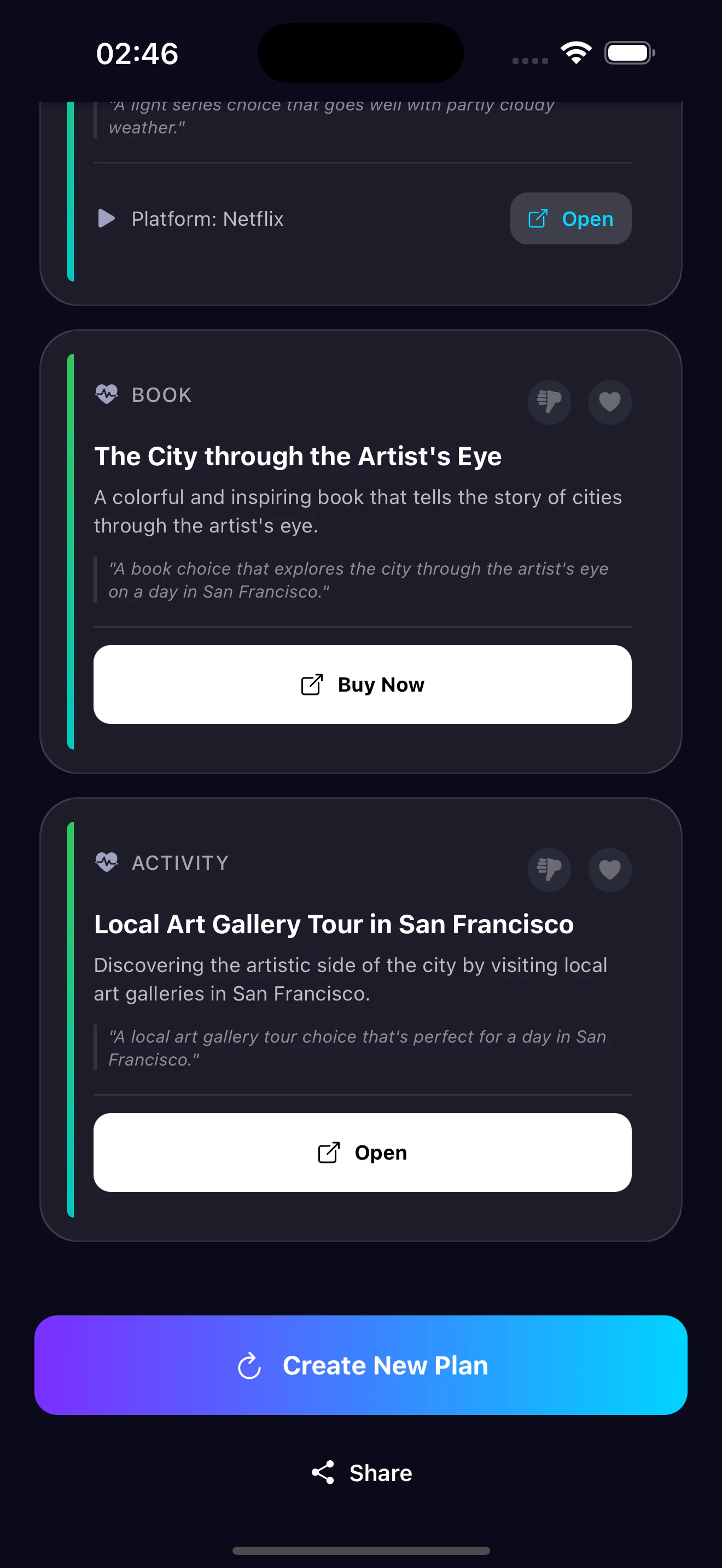Screen dimensions: 722x1568
Task: Heart the Local Art Gallery Tour activity
Action: (x=609, y=869)
